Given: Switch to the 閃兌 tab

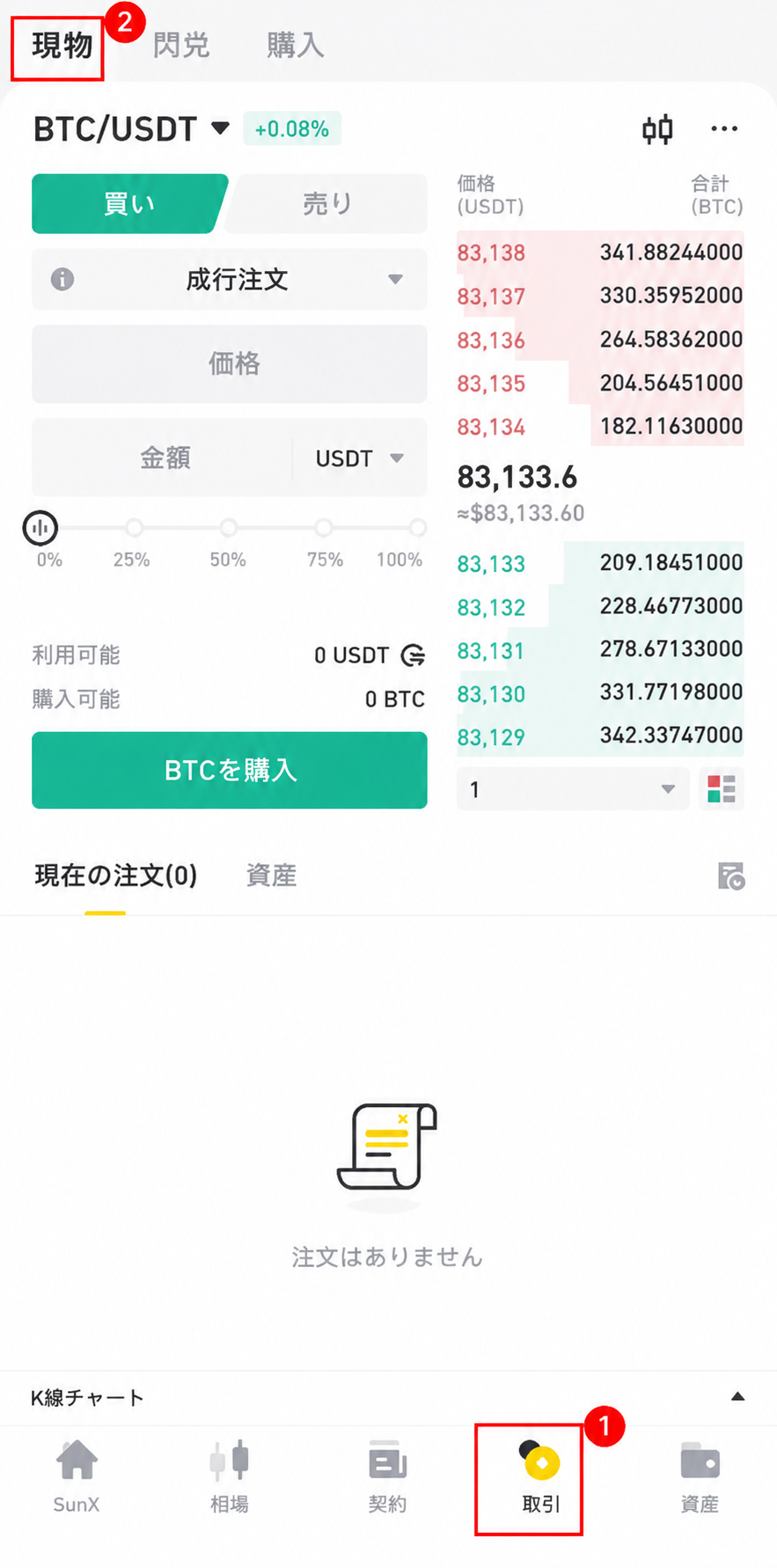Looking at the screenshot, I should click(x=181, y=45).
